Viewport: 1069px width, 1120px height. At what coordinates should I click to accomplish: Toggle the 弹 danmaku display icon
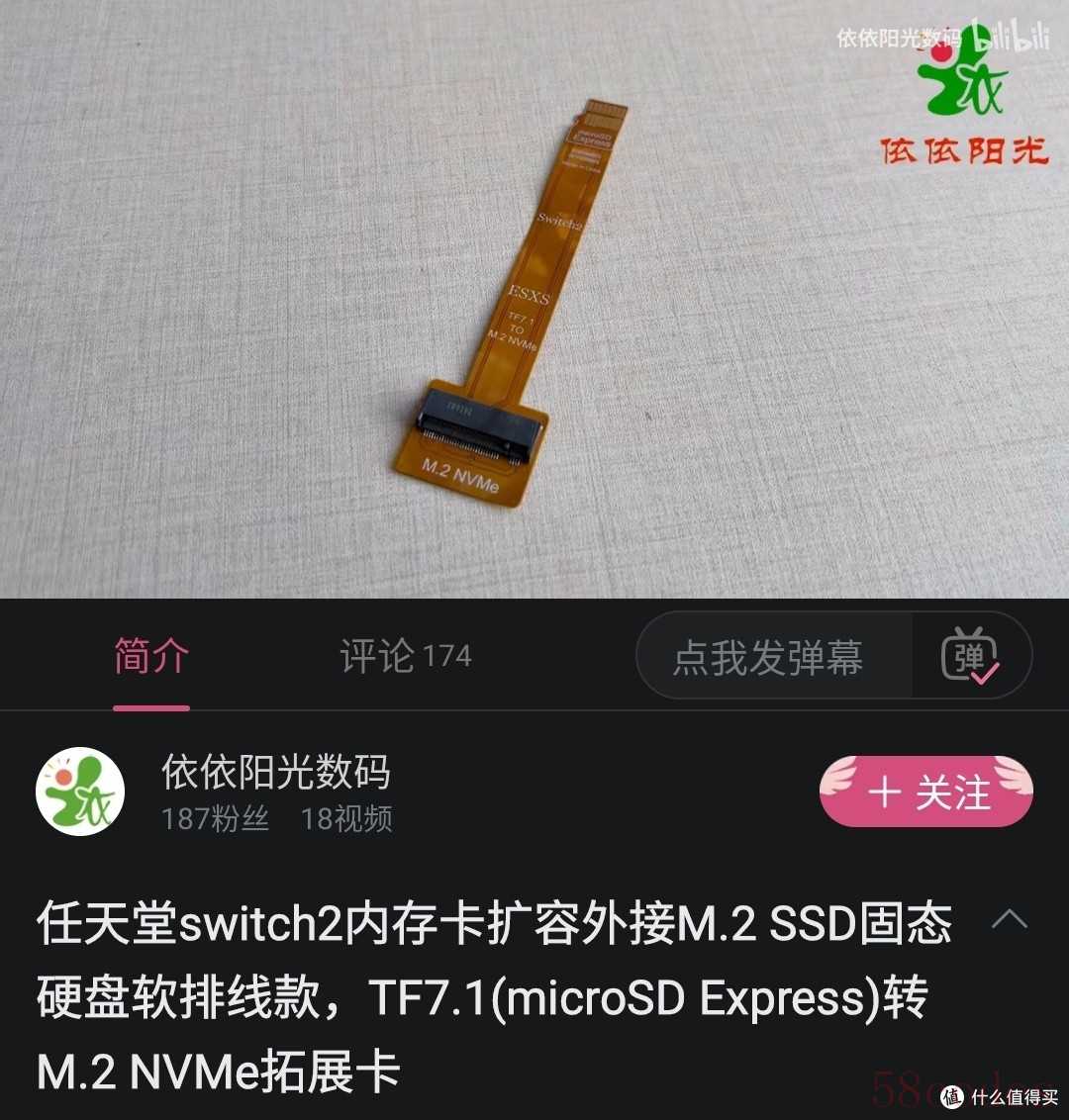pyautogui.click(x=970, y=658)
